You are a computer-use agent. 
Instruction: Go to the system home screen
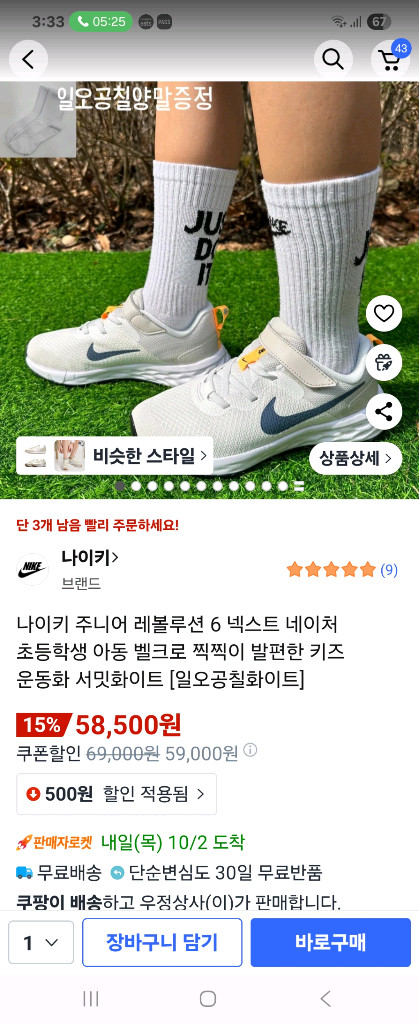[208, 999]
